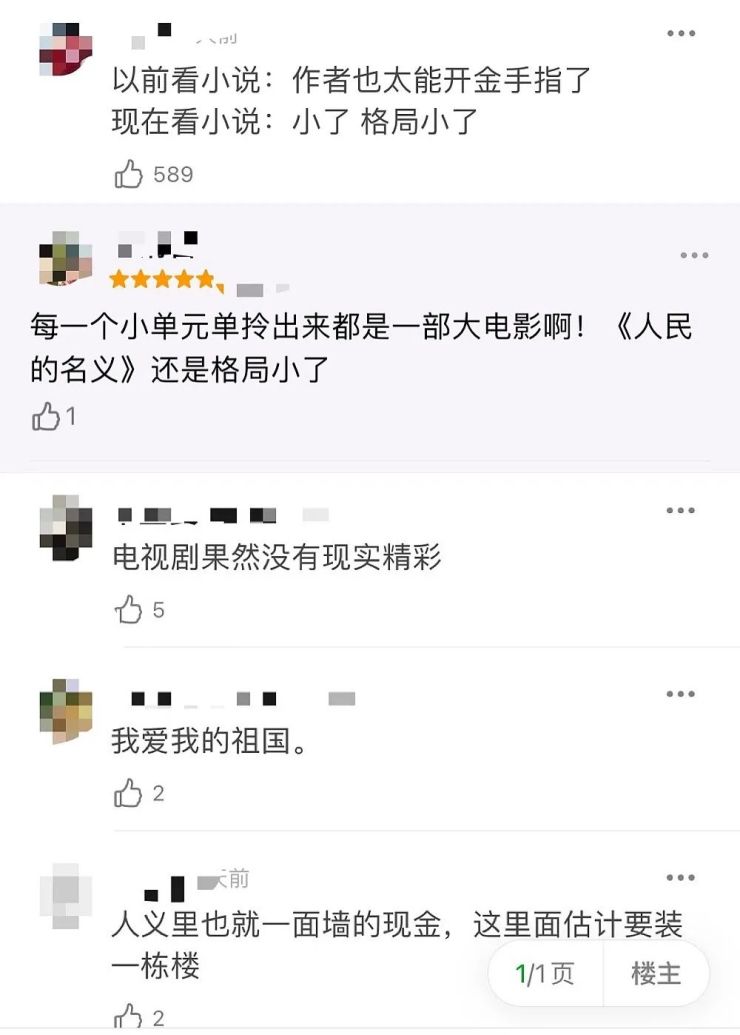Open overflow menu for 我爱我的祖国 comment

681,695
